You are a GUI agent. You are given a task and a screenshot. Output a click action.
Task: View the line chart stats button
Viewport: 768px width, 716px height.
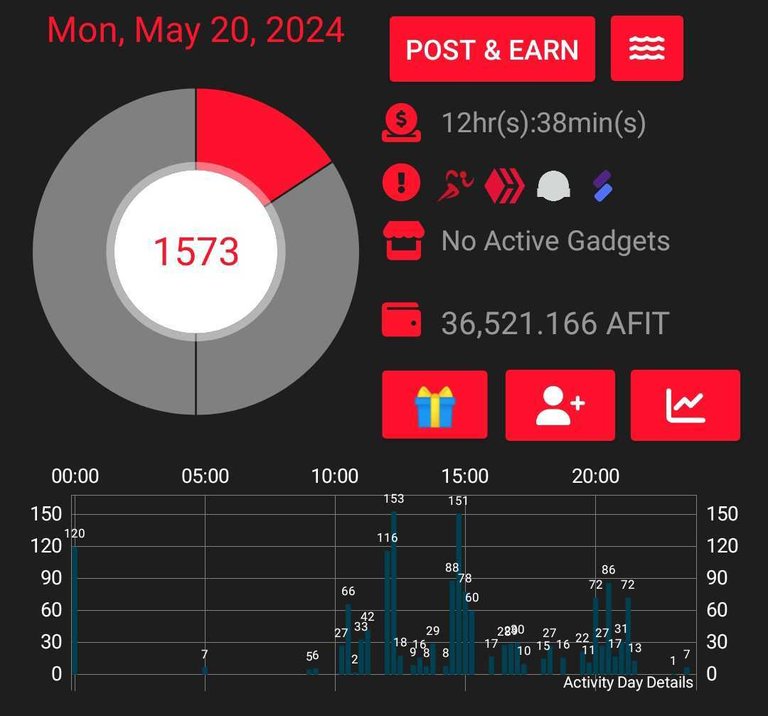[x=685, y=405]
